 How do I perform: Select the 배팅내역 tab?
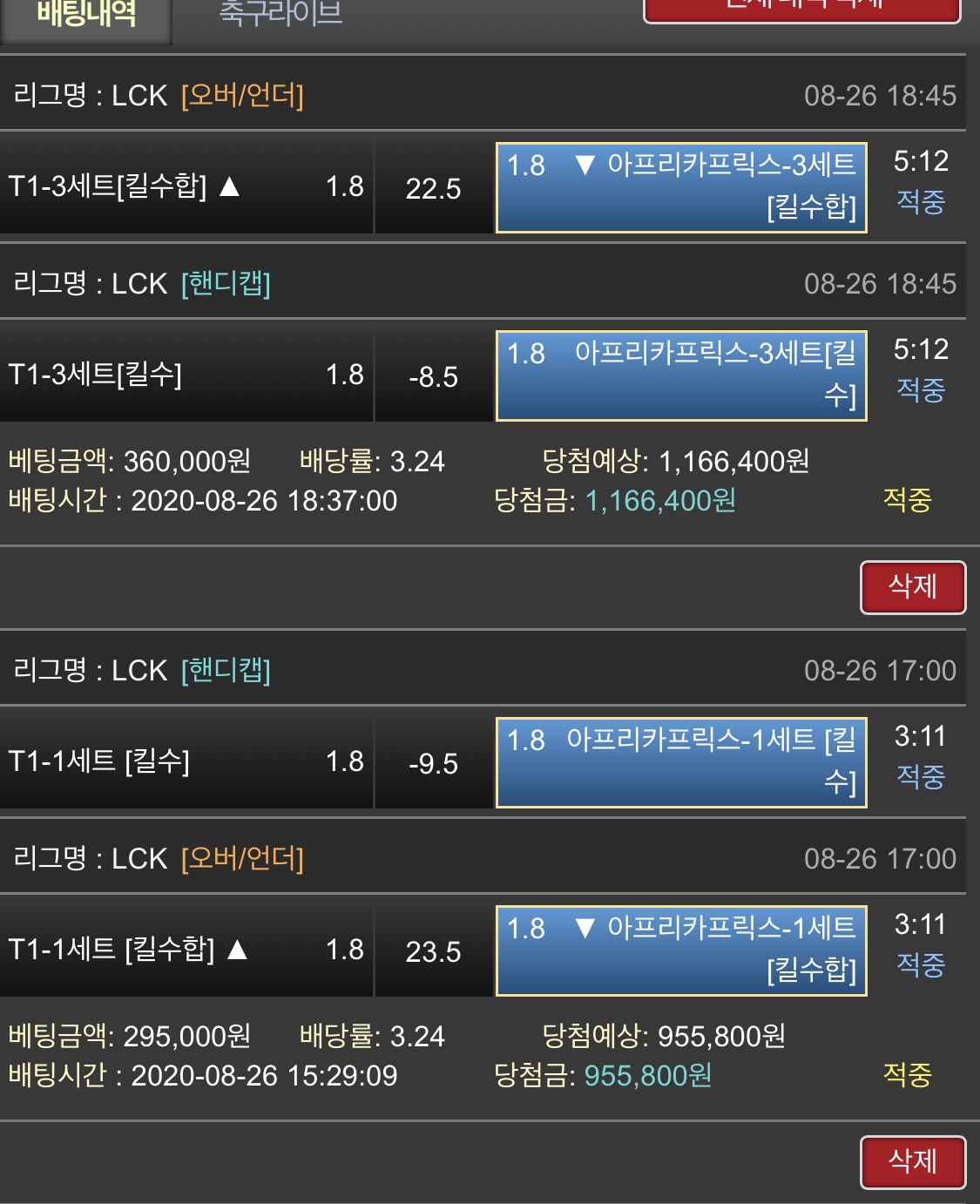(x=86, y=16)
